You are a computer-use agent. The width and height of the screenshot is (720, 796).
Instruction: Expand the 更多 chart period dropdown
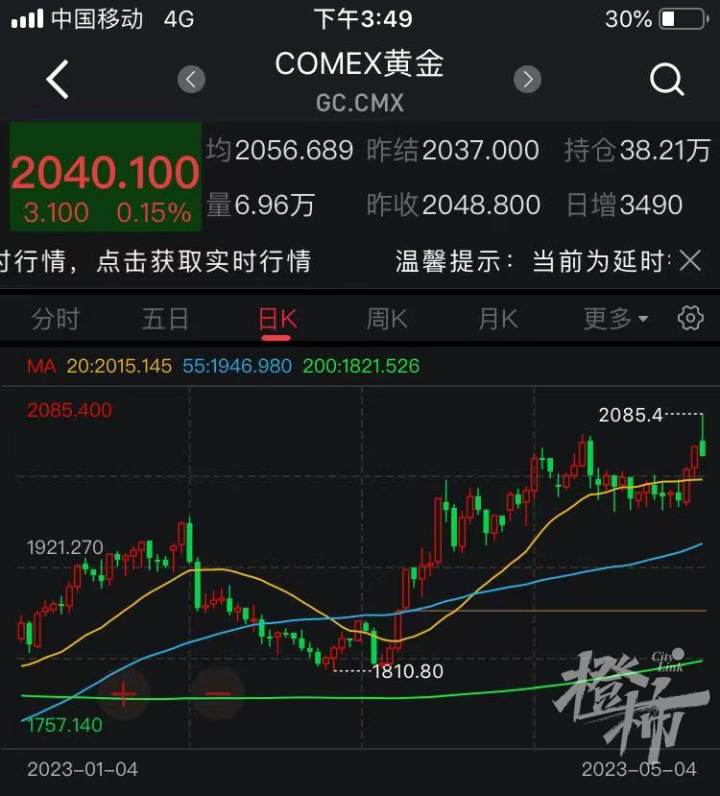615,319
